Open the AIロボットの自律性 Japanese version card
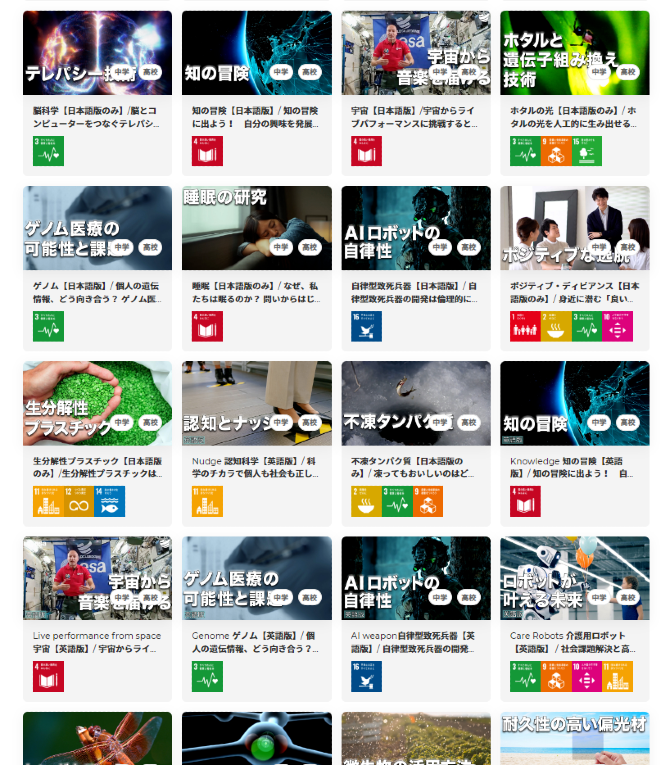Screen dimensions: 670x765 416,228
